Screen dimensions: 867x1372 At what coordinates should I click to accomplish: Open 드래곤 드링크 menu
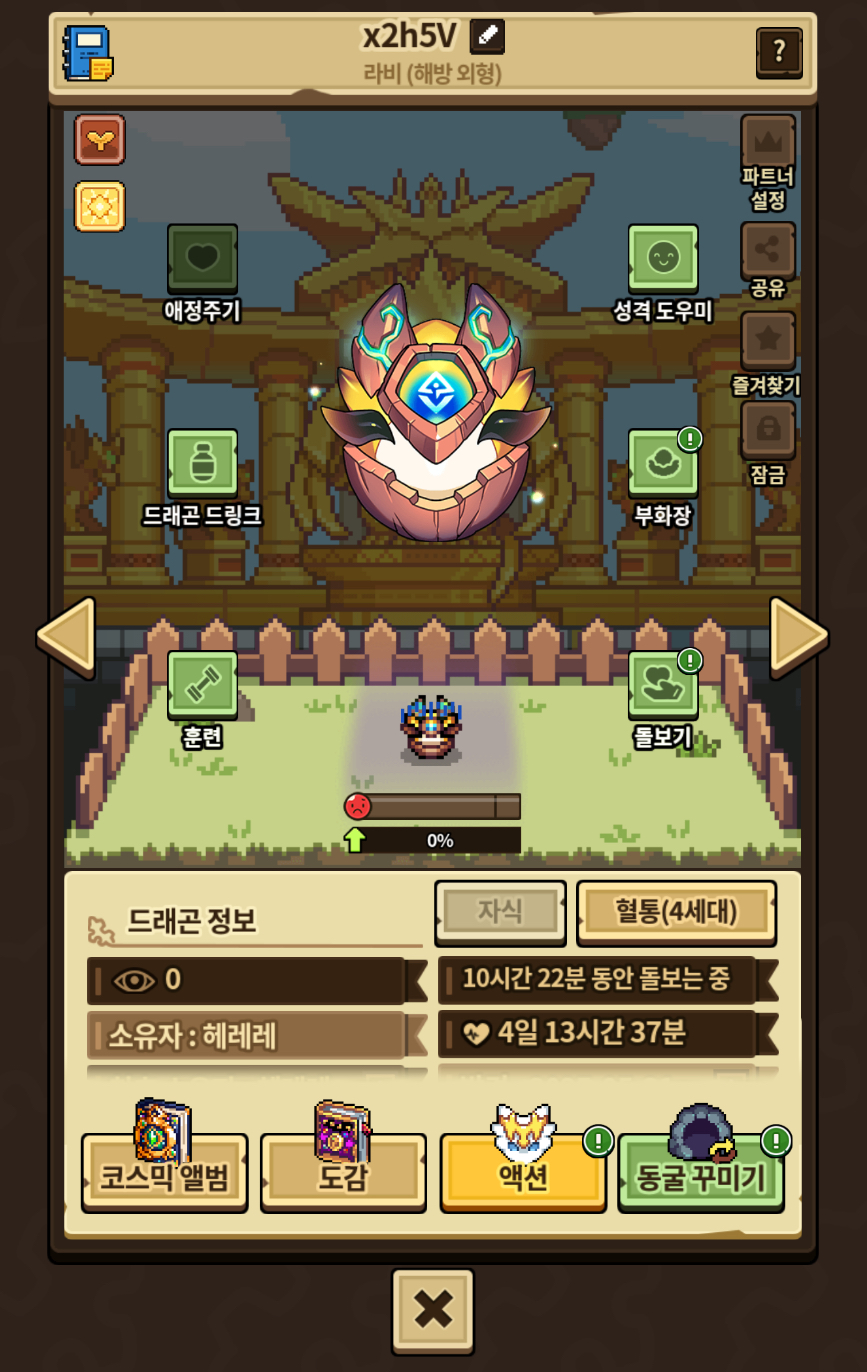coord(202,463)
